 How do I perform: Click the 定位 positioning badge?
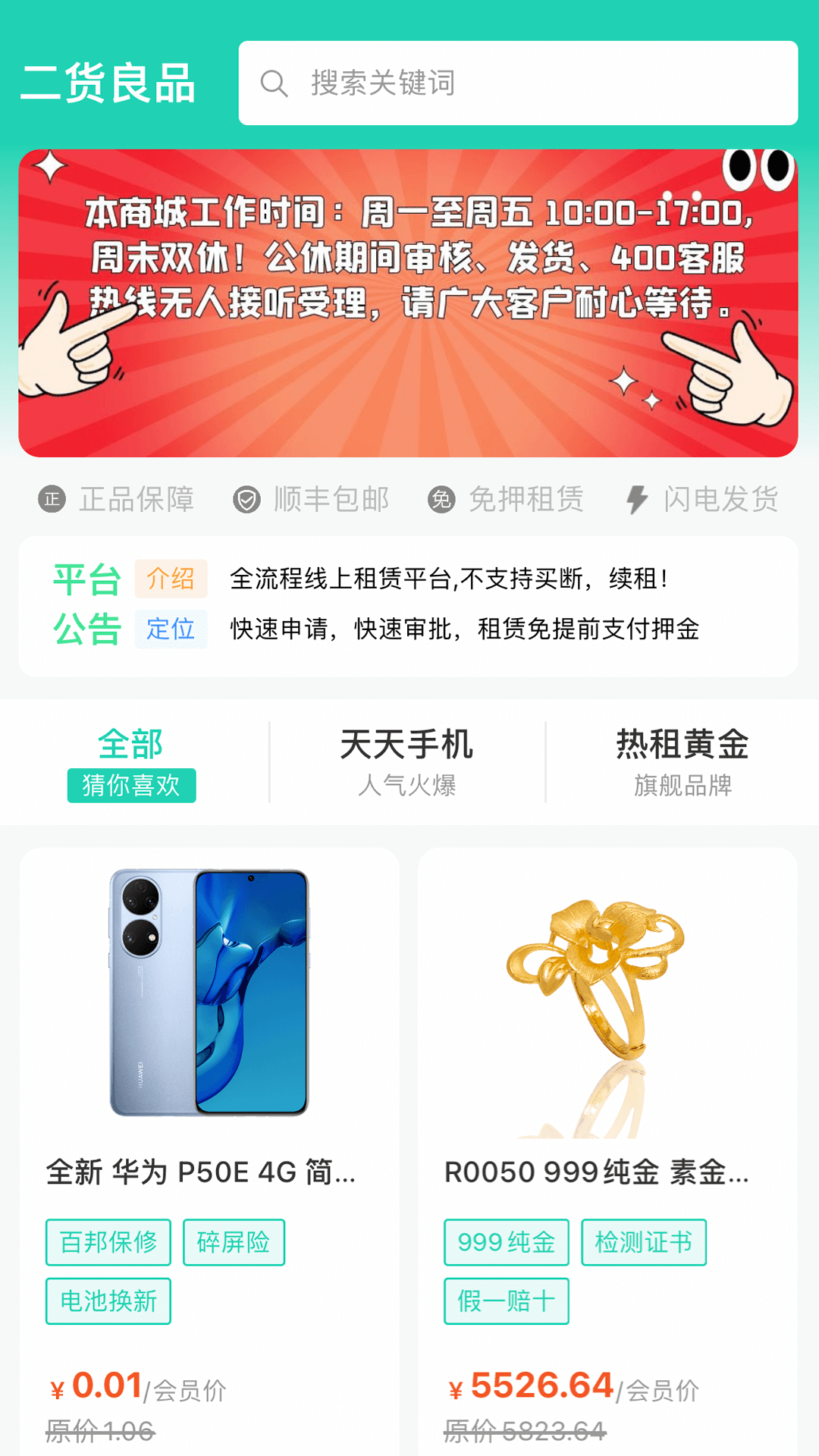pyautogui.click(x=171, y=629)
